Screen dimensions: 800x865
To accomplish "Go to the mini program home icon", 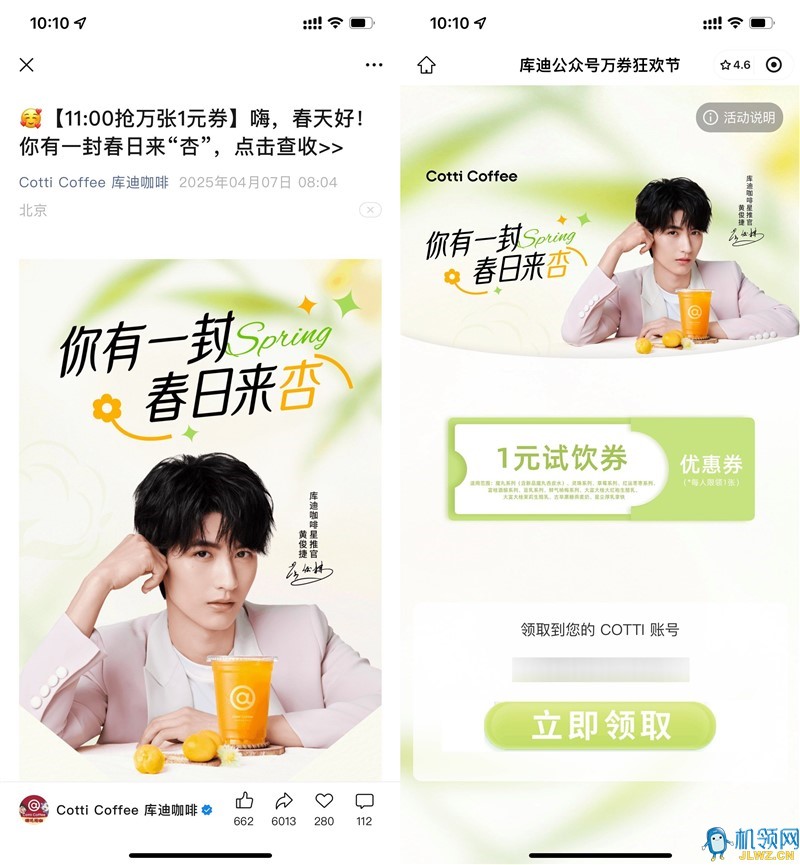I will click(427, 65).
